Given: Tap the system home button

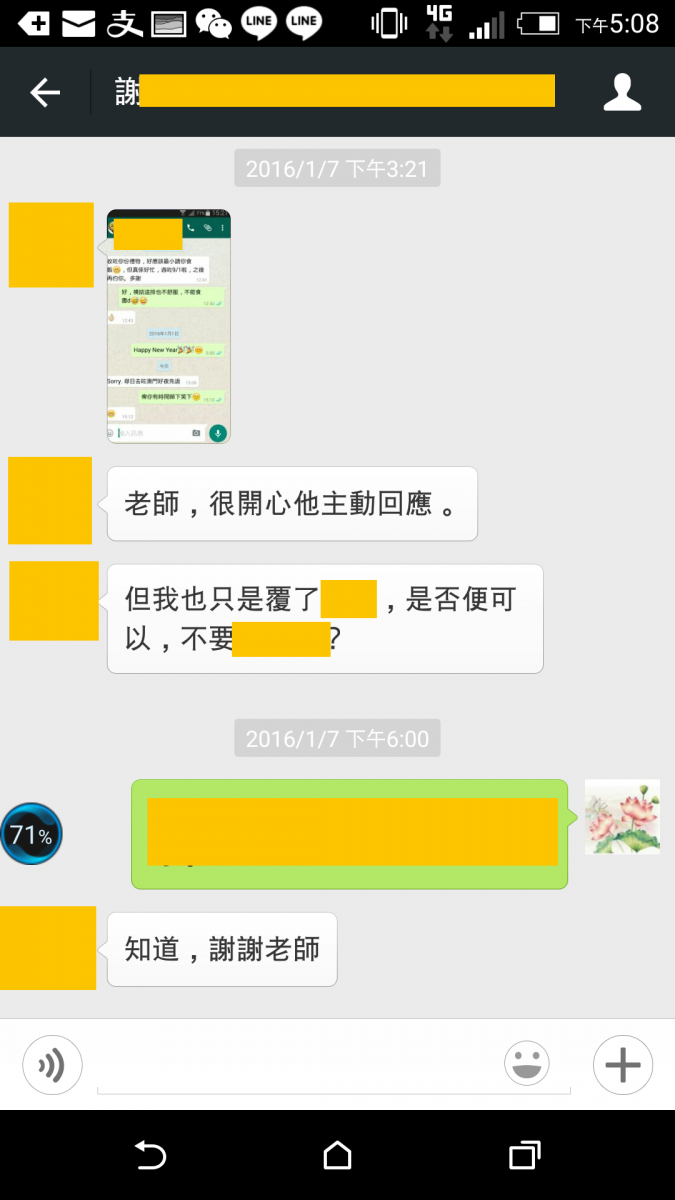Looking at the screenshot, I should (337, 1156).
